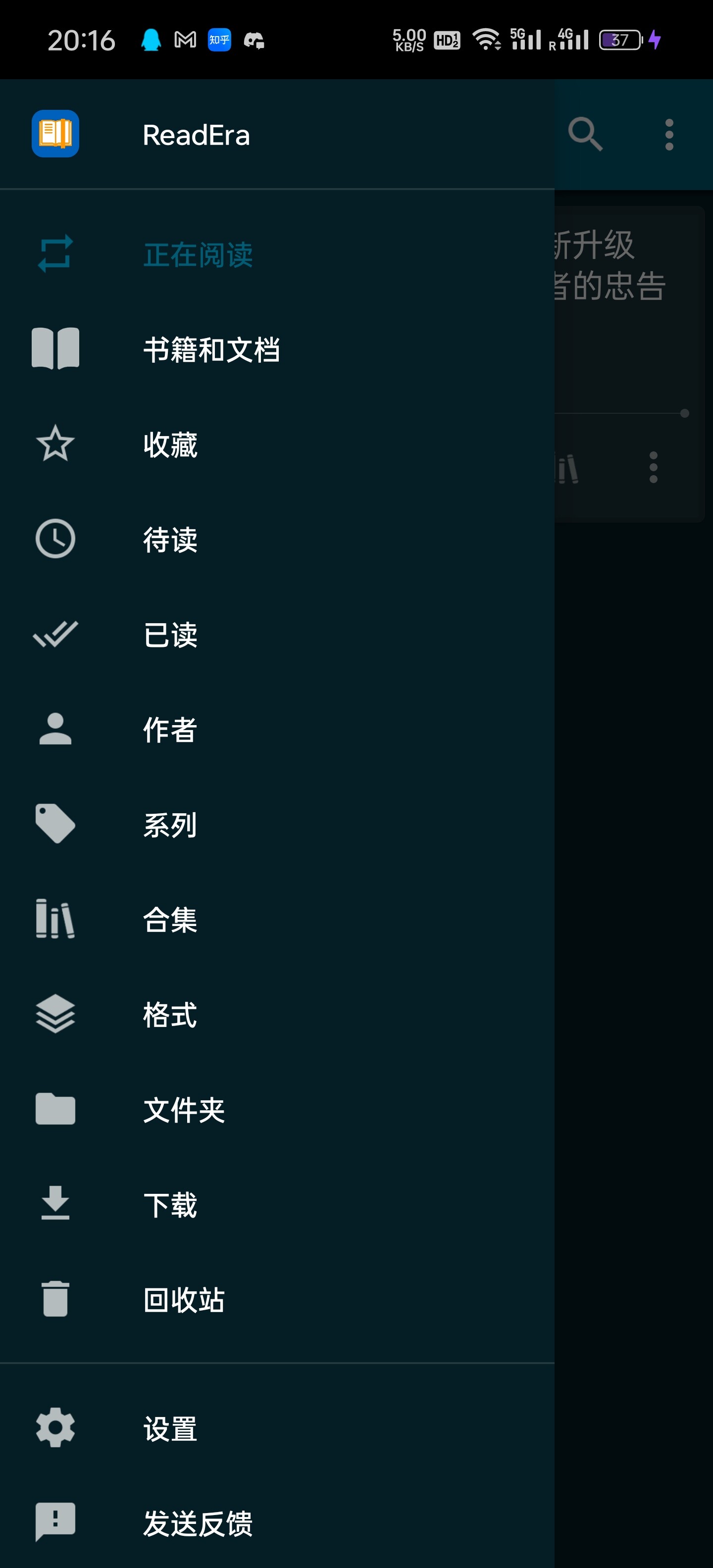This screenshot has width=713, height=1568.
Task: Open 文件夹 folders
Action: pos(183,1110)
